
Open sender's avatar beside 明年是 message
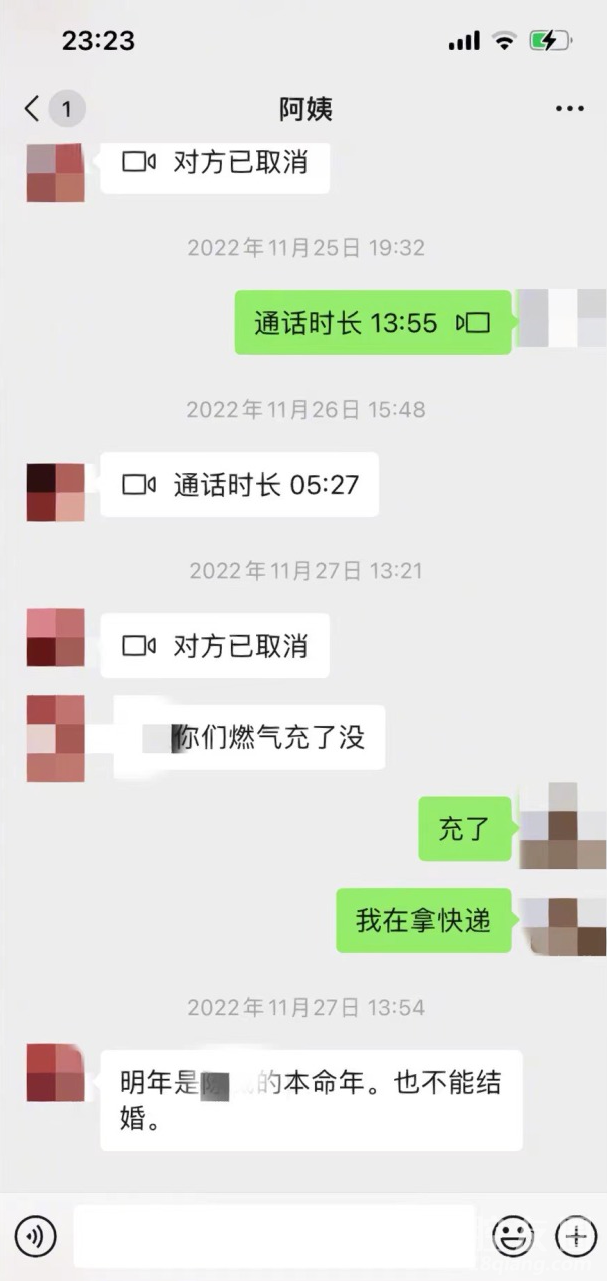click(55, 1072)
